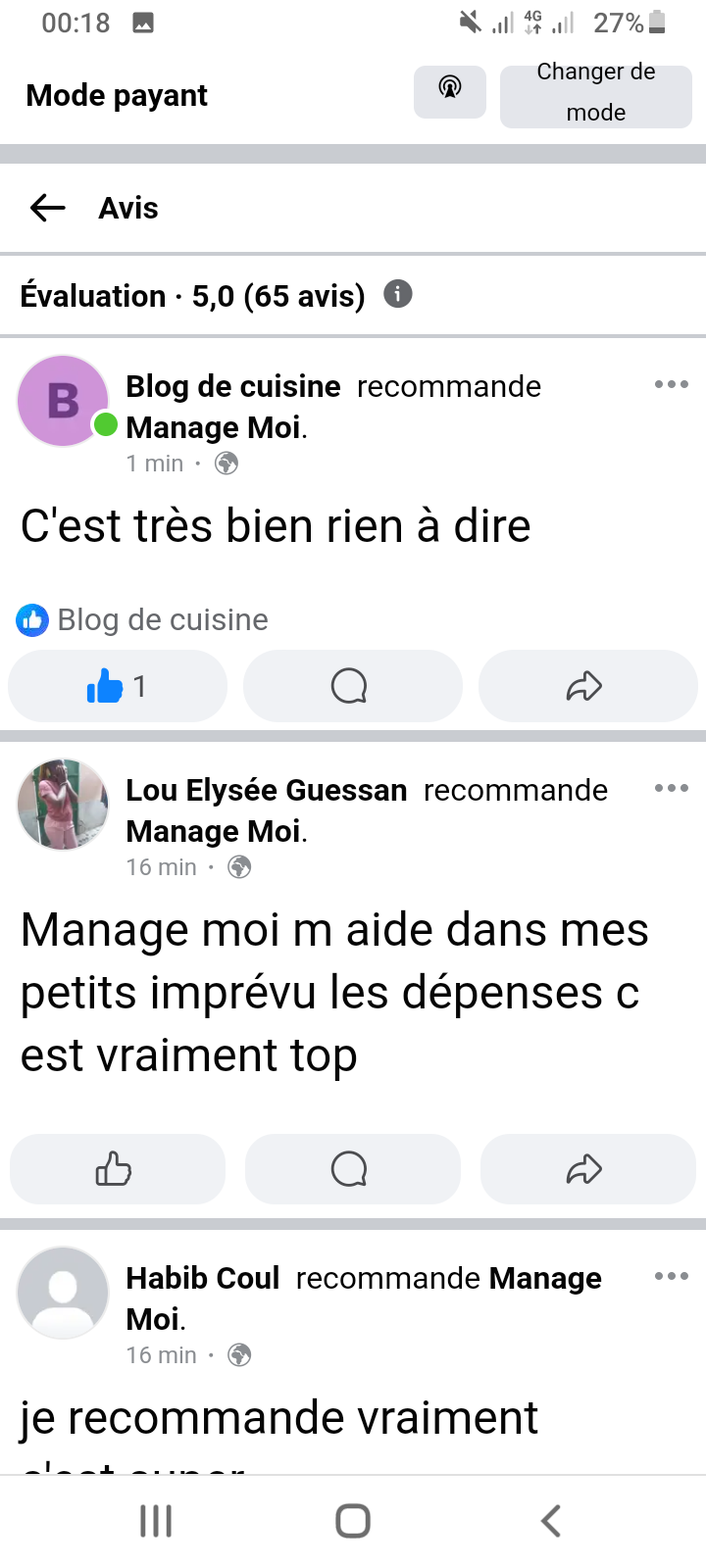Share Lou Elysée Guessan's review
Image resolution: width=706 pixels, height=1568 pixels.
tap(586, 1169)
